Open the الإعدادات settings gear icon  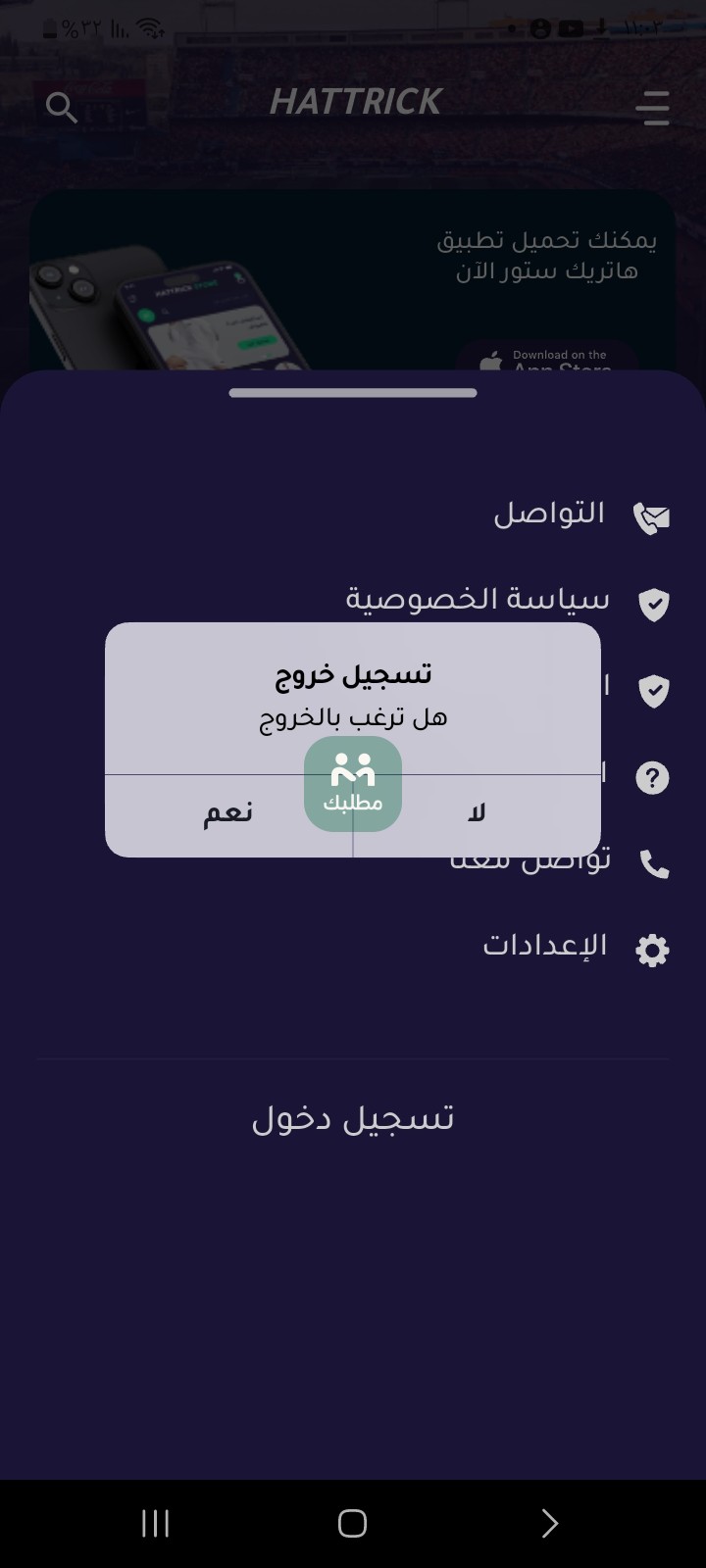click(x=652, y=949)
